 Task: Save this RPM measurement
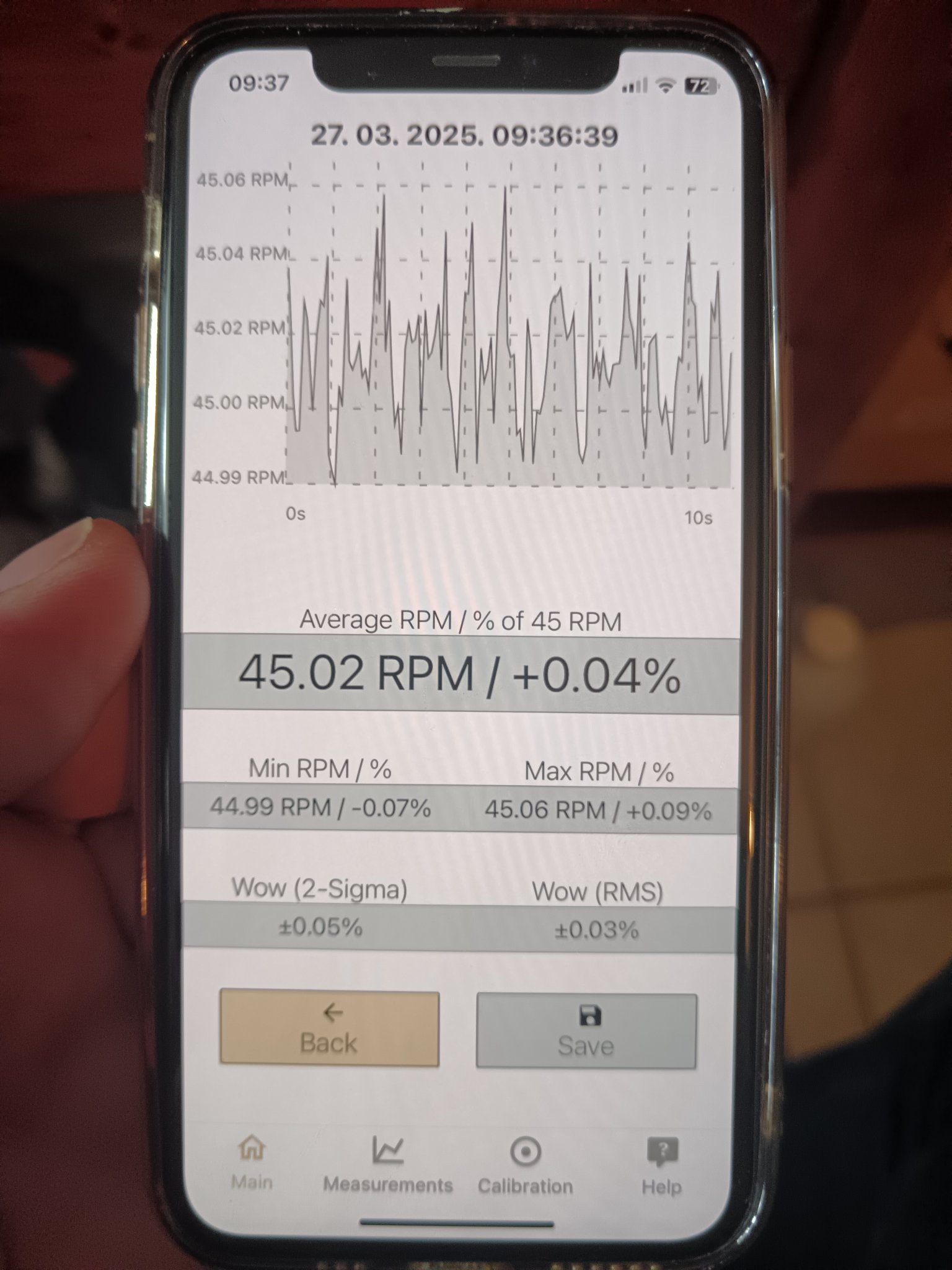point(586,1031)
